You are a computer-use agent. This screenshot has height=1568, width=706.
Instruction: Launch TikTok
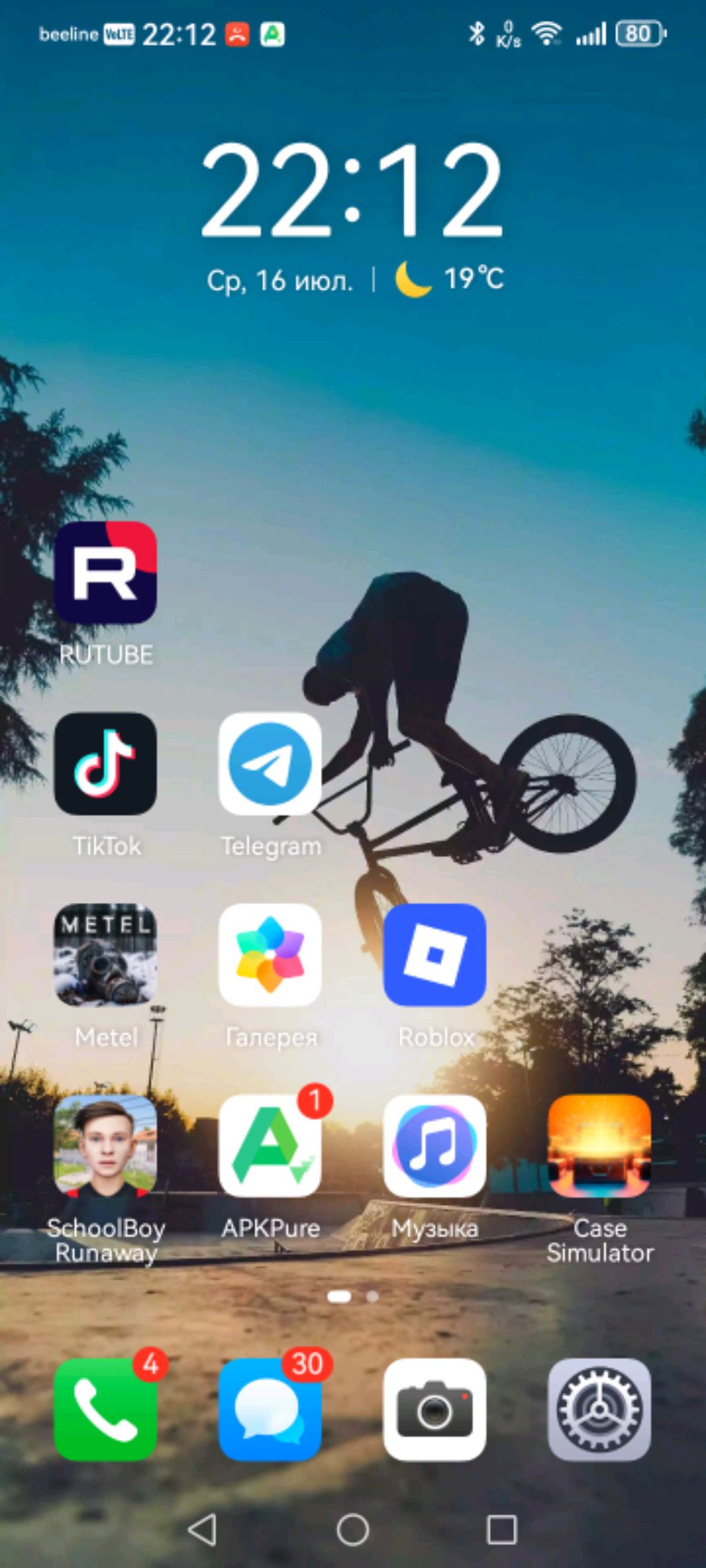click(x=105, y=764)
